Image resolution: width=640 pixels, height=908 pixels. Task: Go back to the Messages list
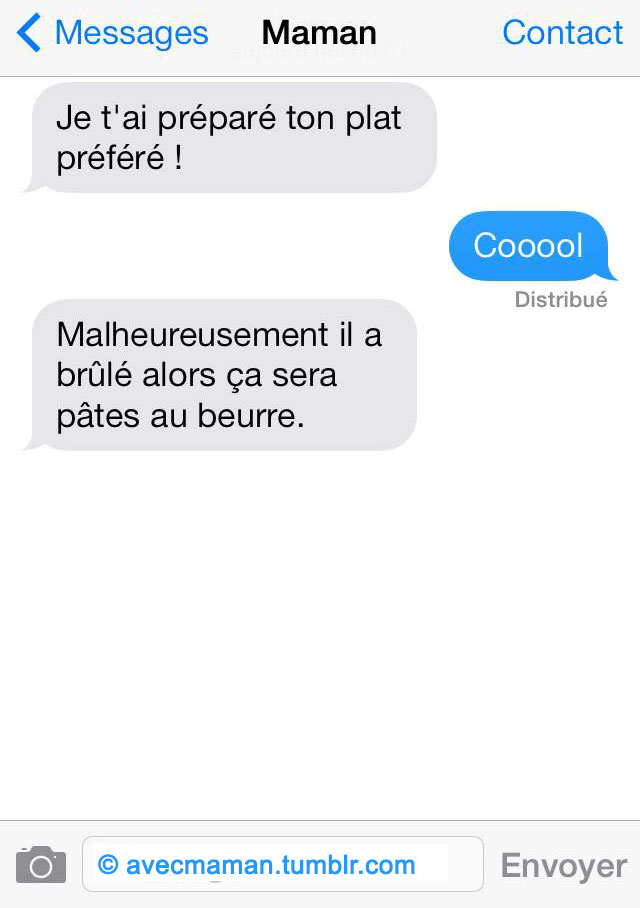112,33
